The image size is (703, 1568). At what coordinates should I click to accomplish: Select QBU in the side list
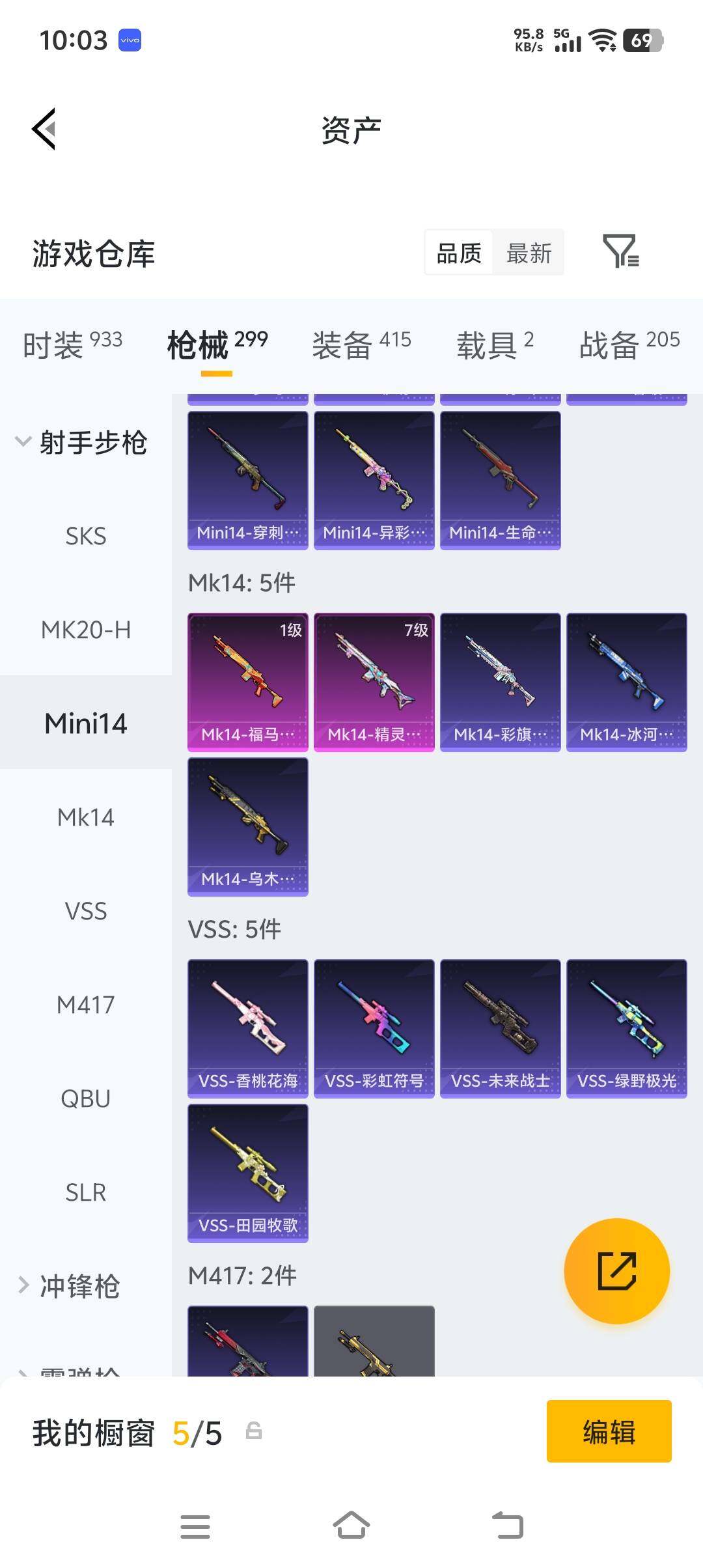86,1099
